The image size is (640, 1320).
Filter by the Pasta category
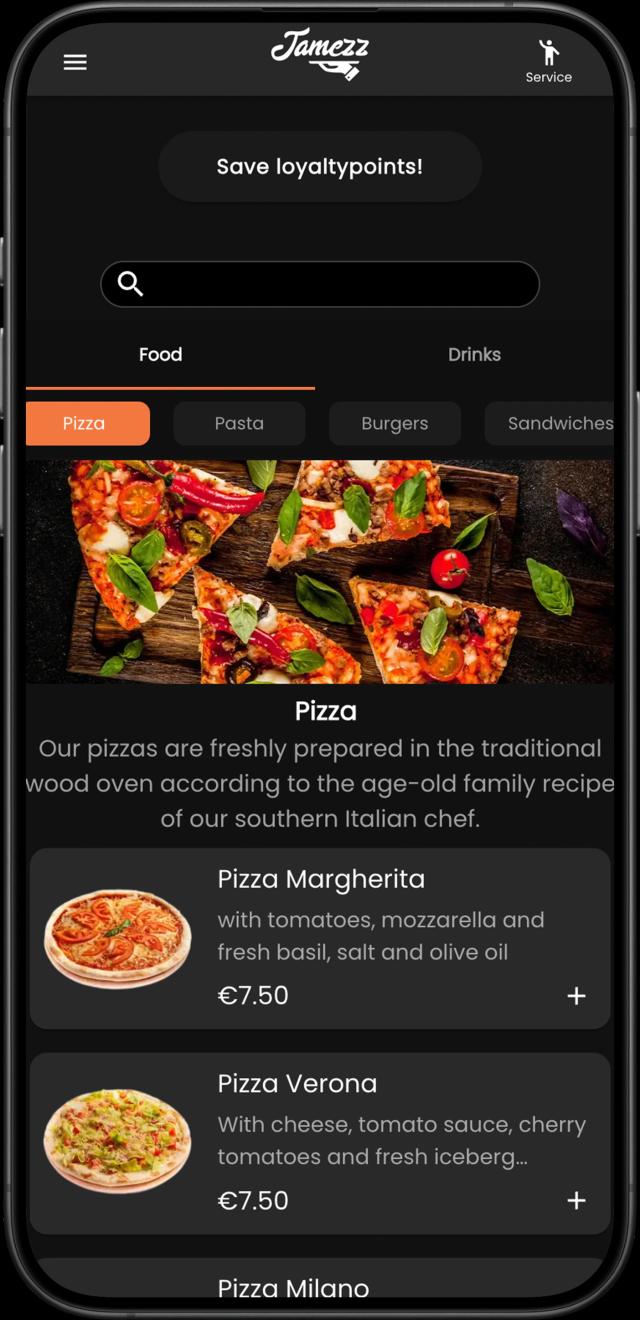click(239, 424)
